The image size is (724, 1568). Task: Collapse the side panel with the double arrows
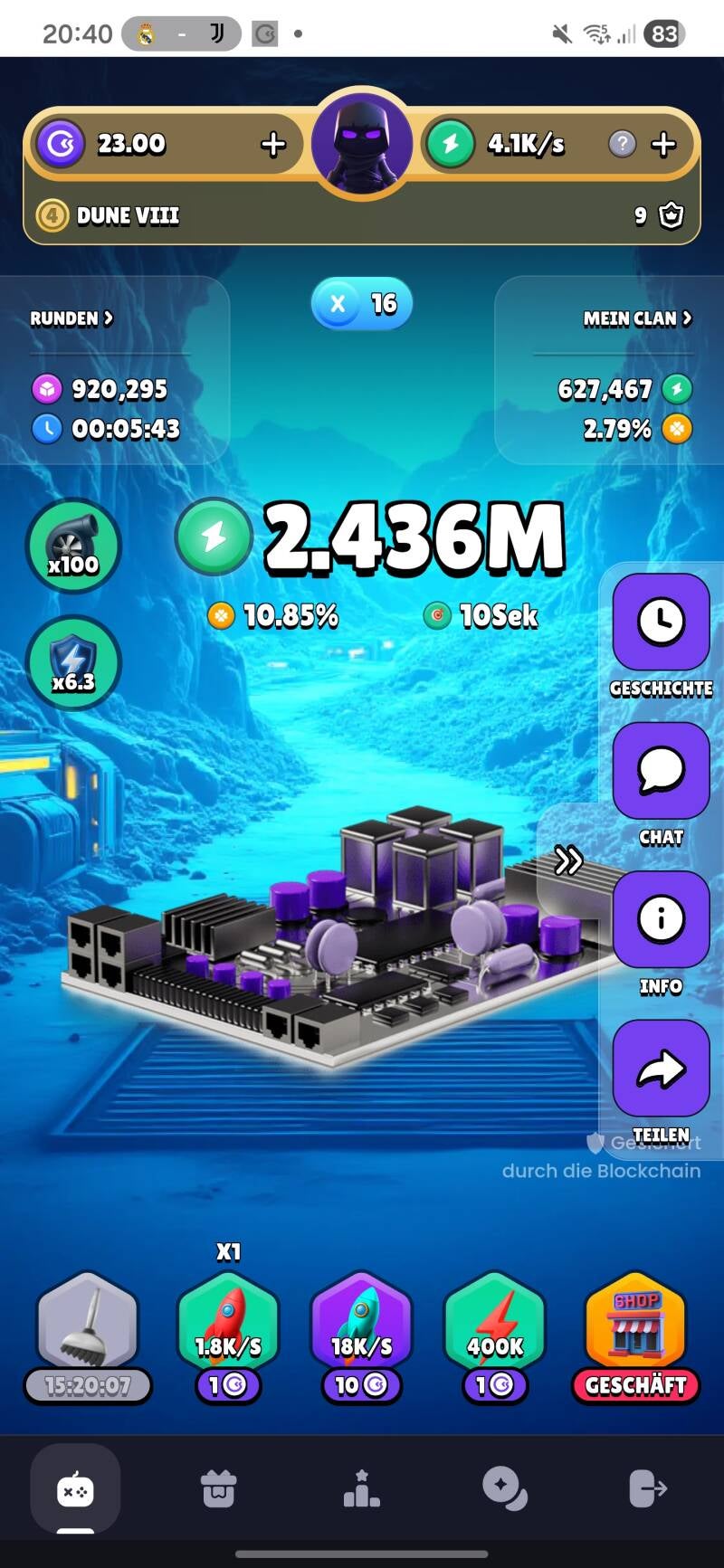(568, 860)
